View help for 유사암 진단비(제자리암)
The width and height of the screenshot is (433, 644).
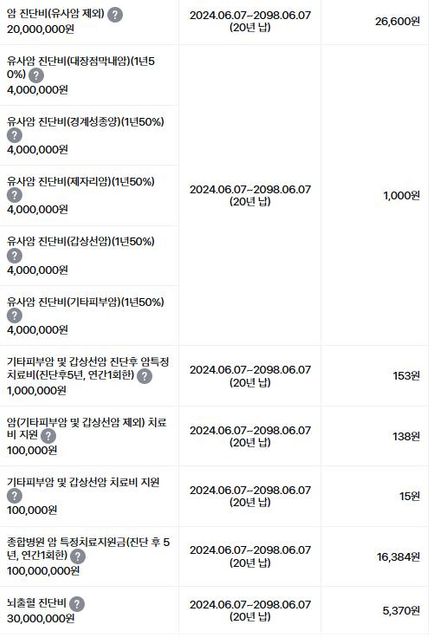[x=14, y=195]
